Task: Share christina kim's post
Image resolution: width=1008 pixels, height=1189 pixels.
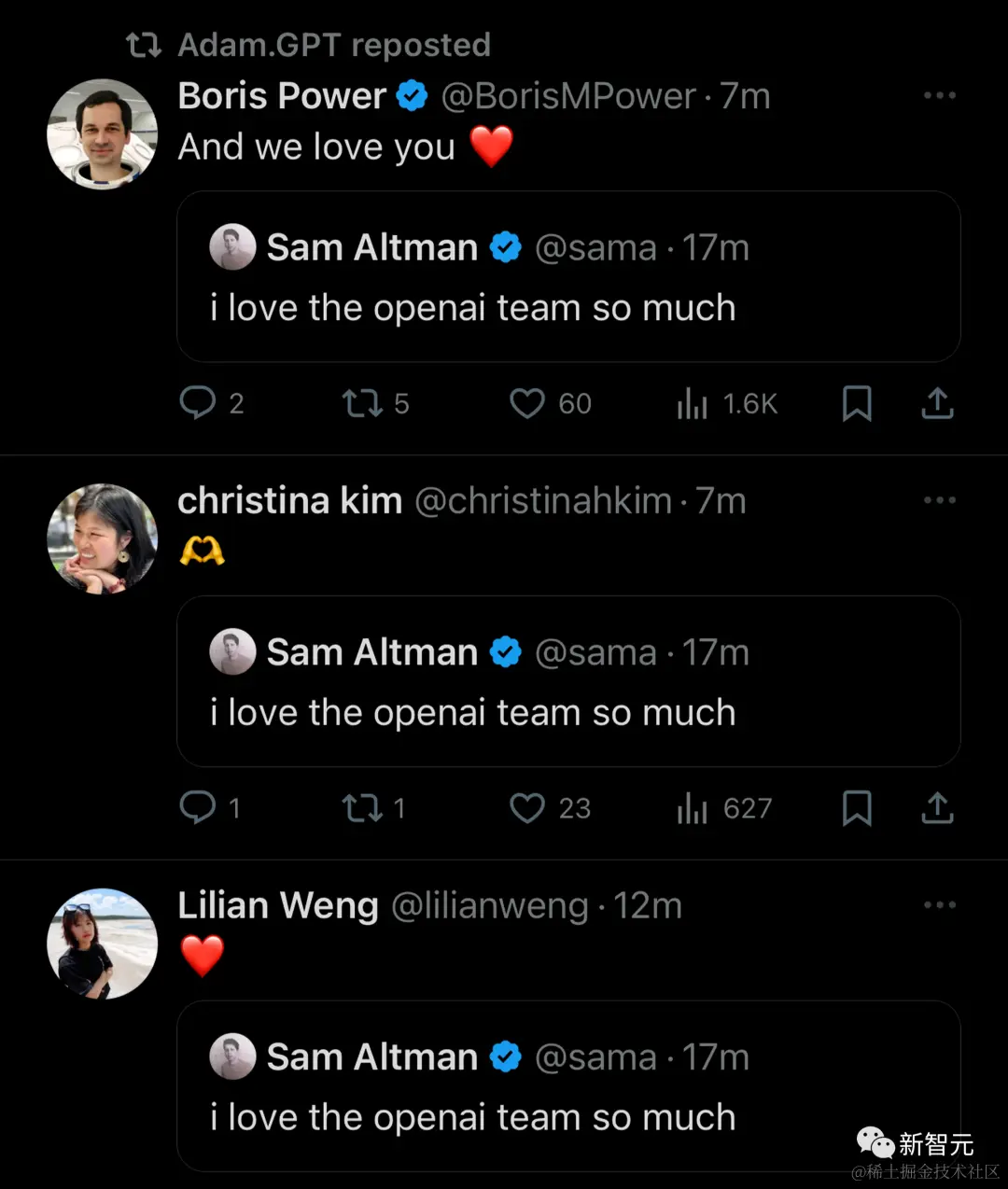Action: tap(937, 807)
